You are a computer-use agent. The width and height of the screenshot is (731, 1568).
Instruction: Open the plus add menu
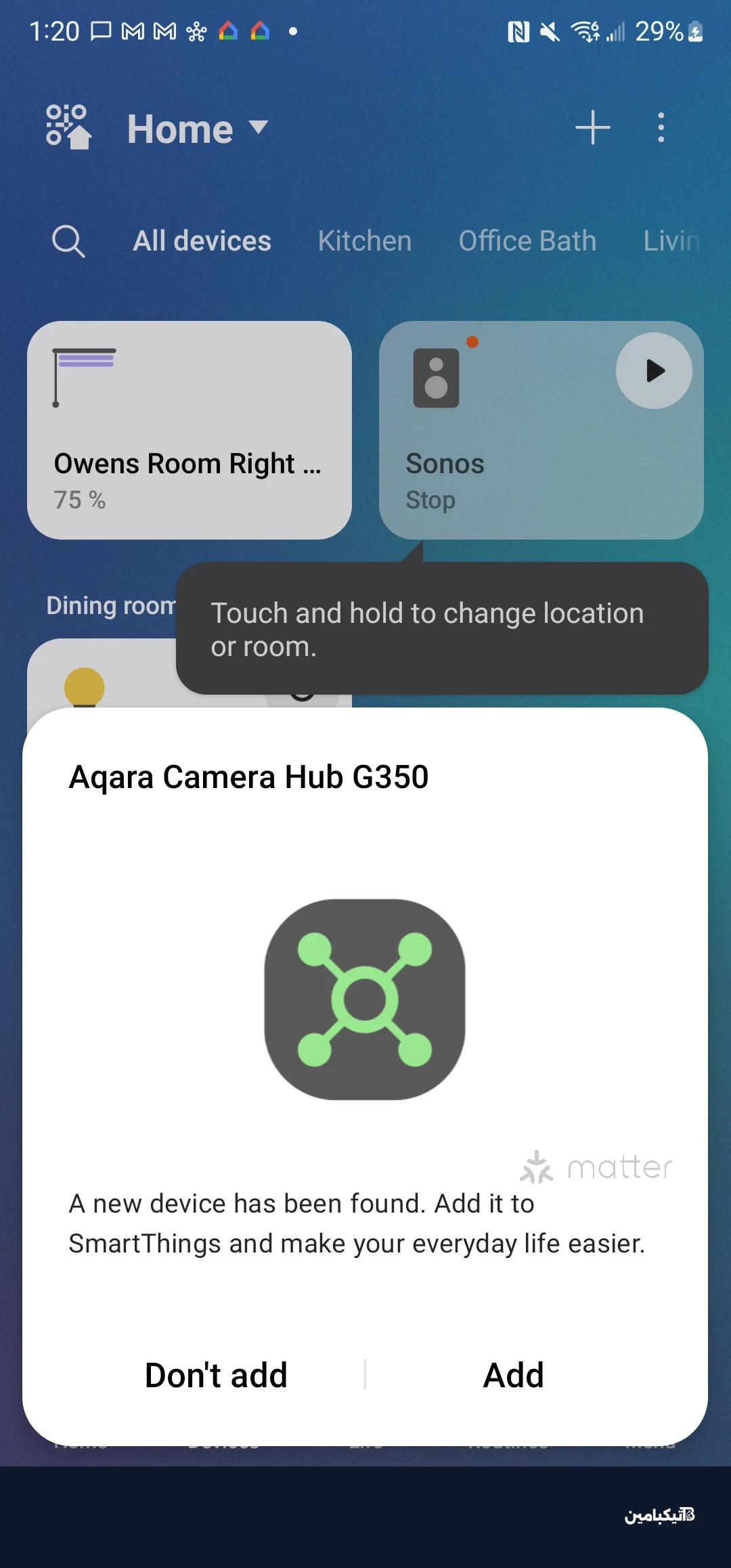coord(592,127)
